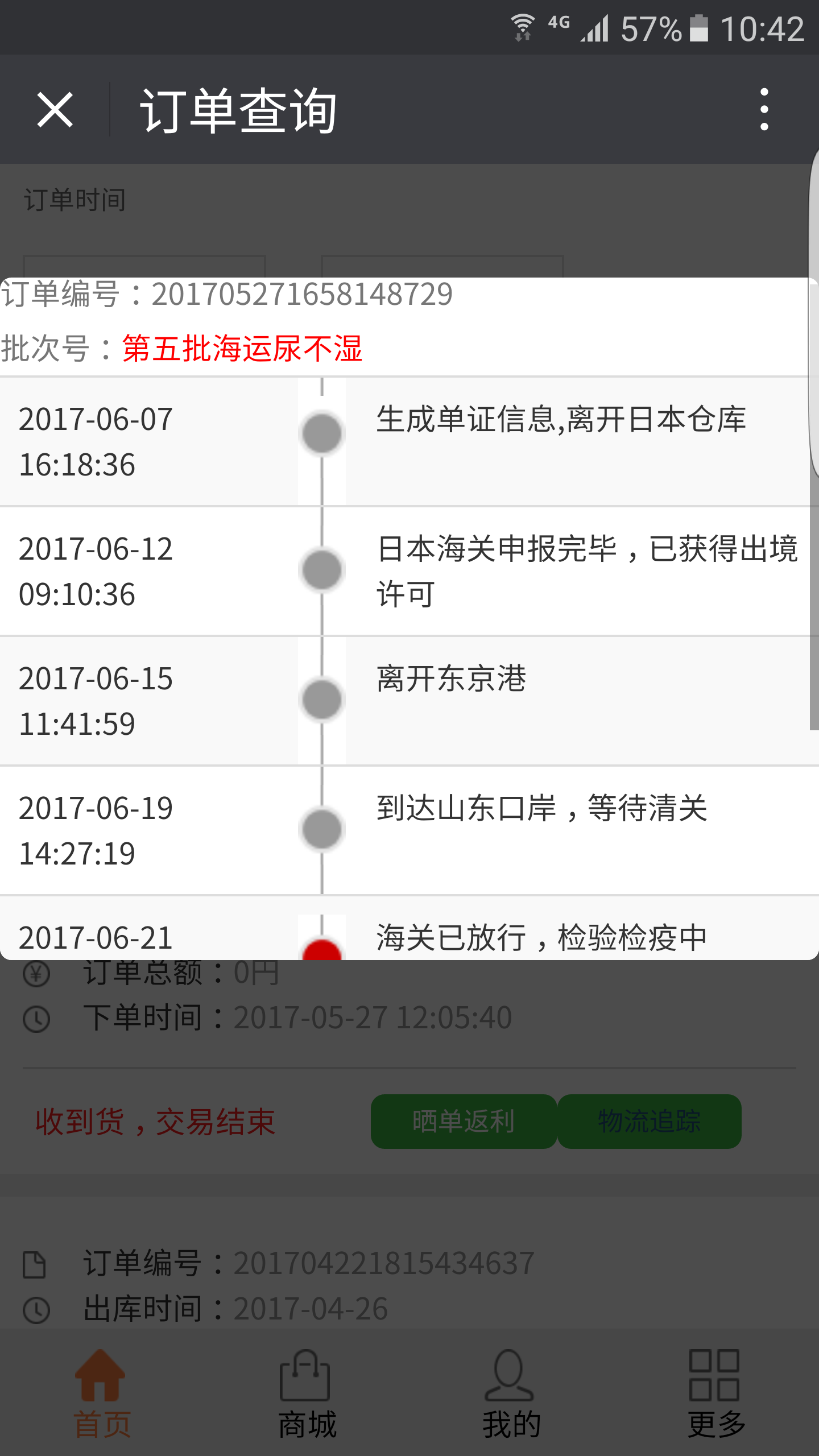Open the 更多 tab
This screenshot has height=1456, width=819.
(x=716, y=1393)
